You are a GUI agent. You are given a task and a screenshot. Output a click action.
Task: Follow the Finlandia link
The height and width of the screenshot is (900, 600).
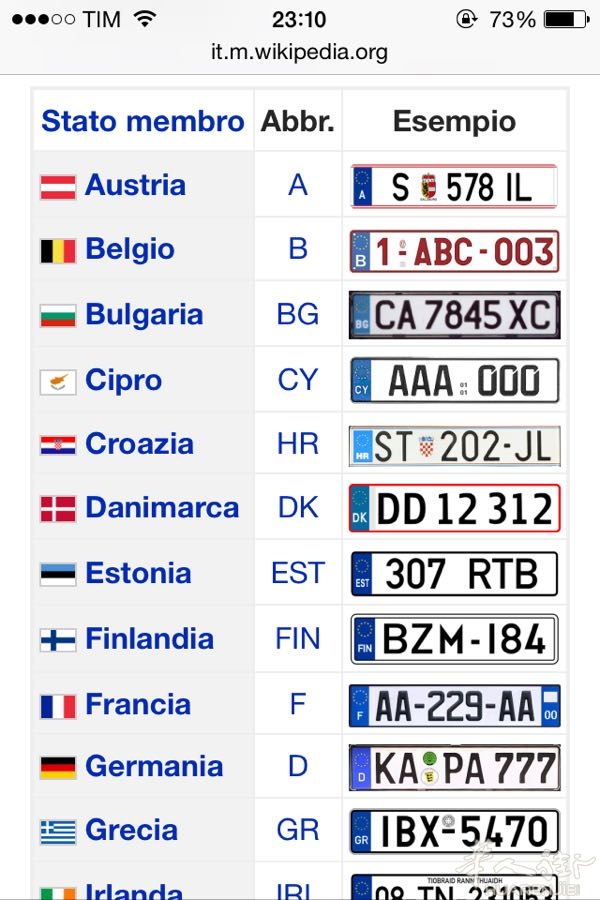[x=149, y=638]
